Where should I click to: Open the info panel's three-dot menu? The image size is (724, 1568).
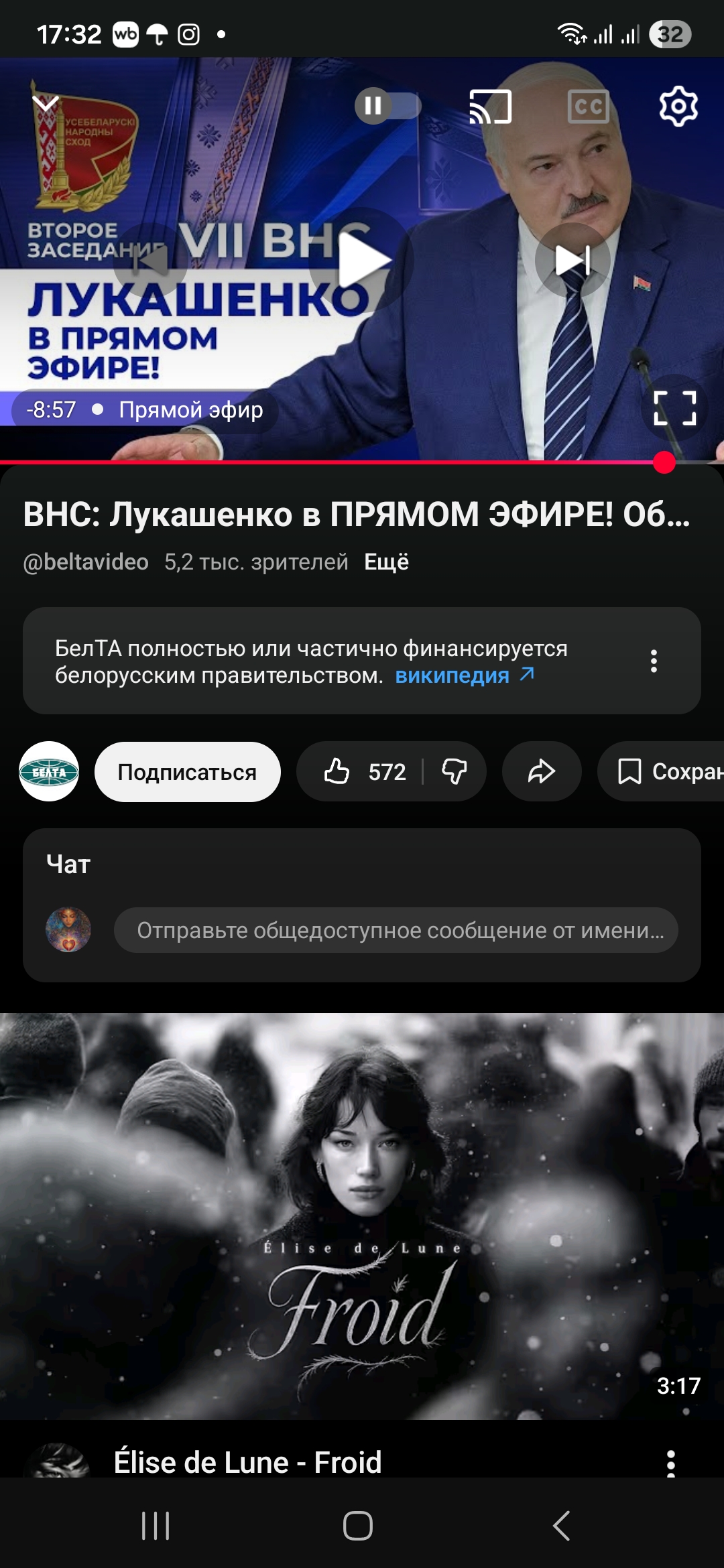pos(654,661)
